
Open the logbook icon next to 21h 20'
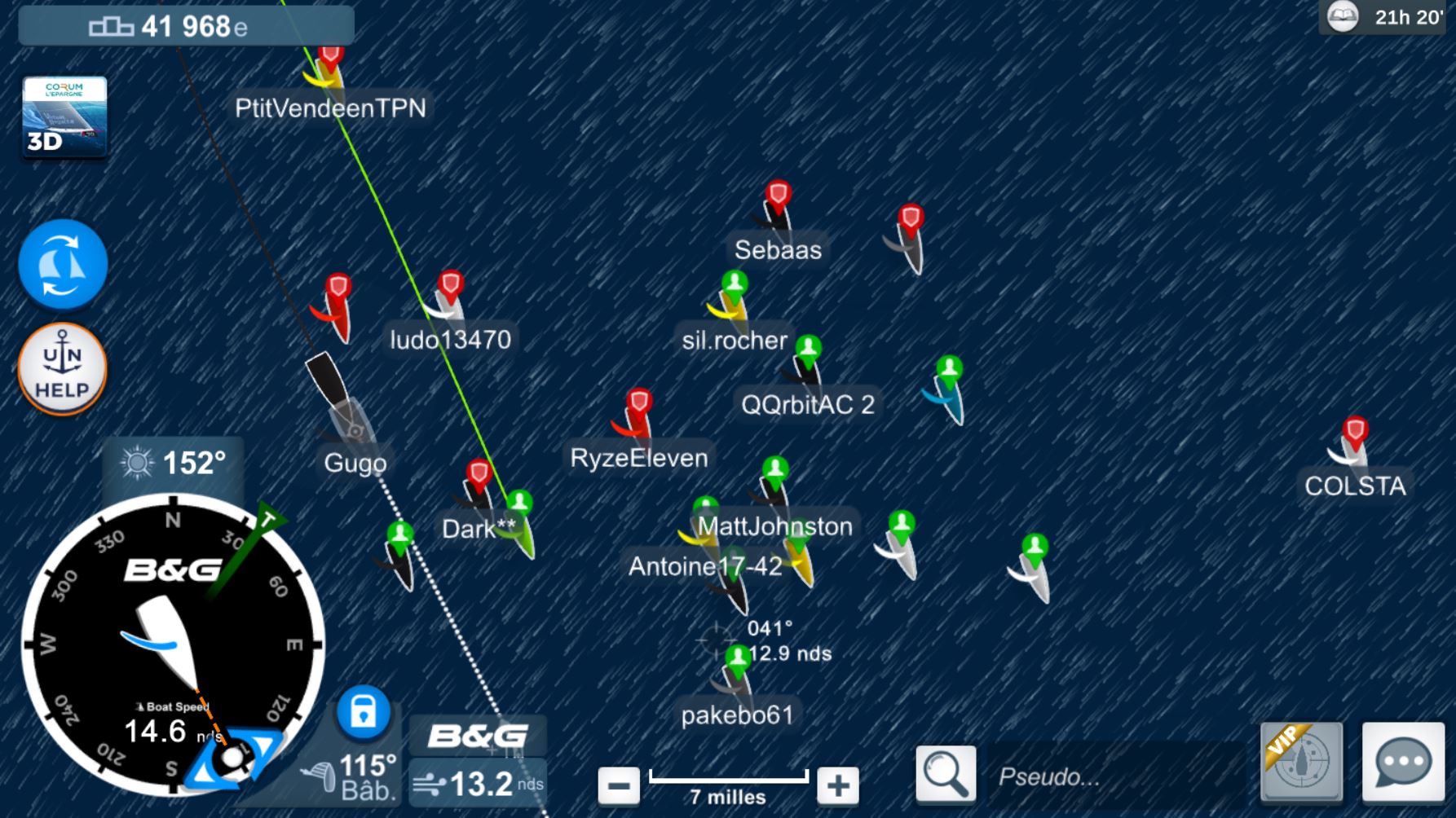1342,17
